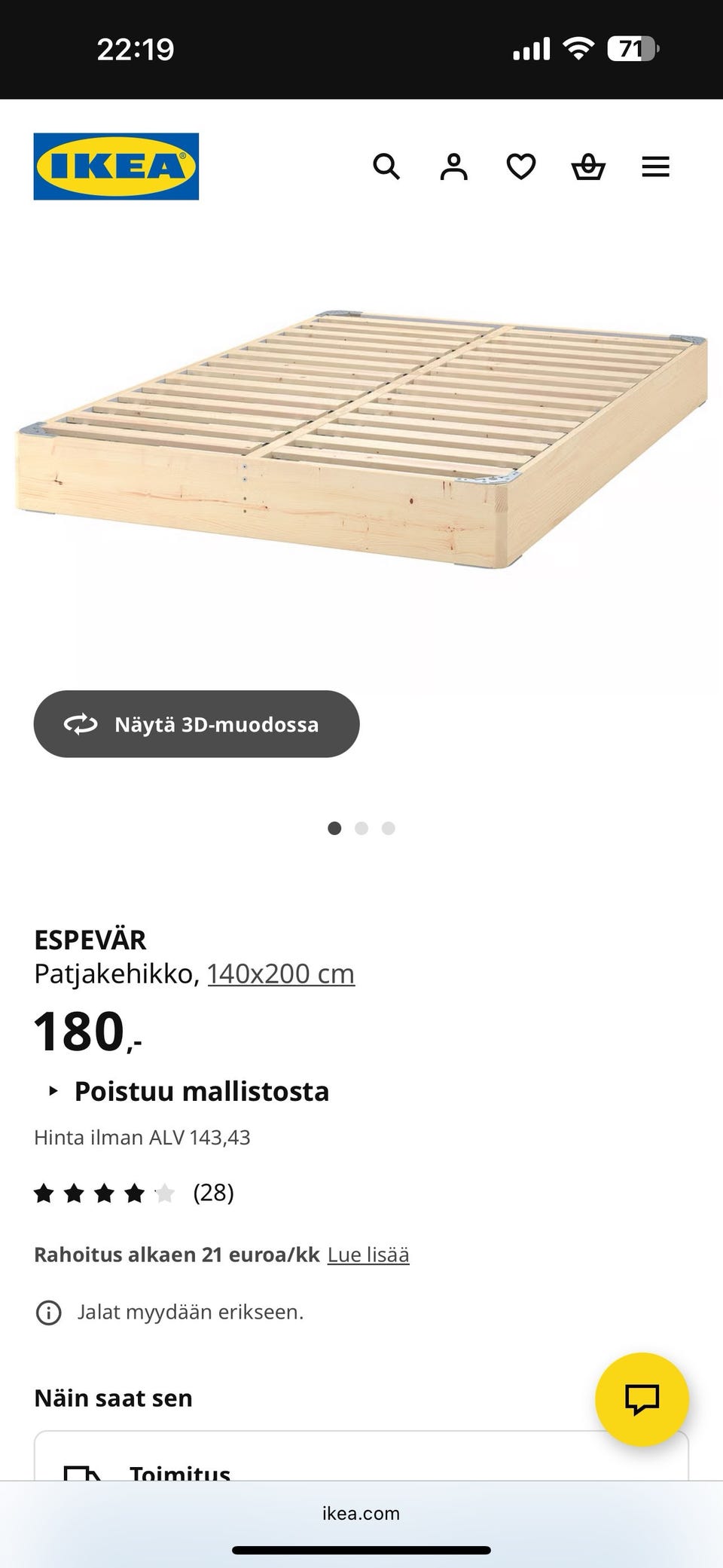Open your IKEA account profile

coord(453,167)
